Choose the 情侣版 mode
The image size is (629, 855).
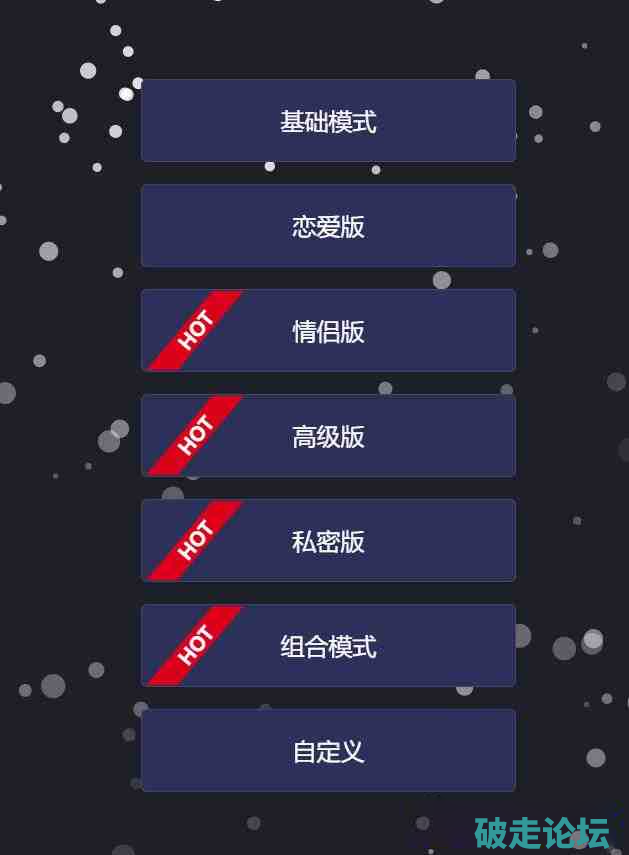coord(328,331)
